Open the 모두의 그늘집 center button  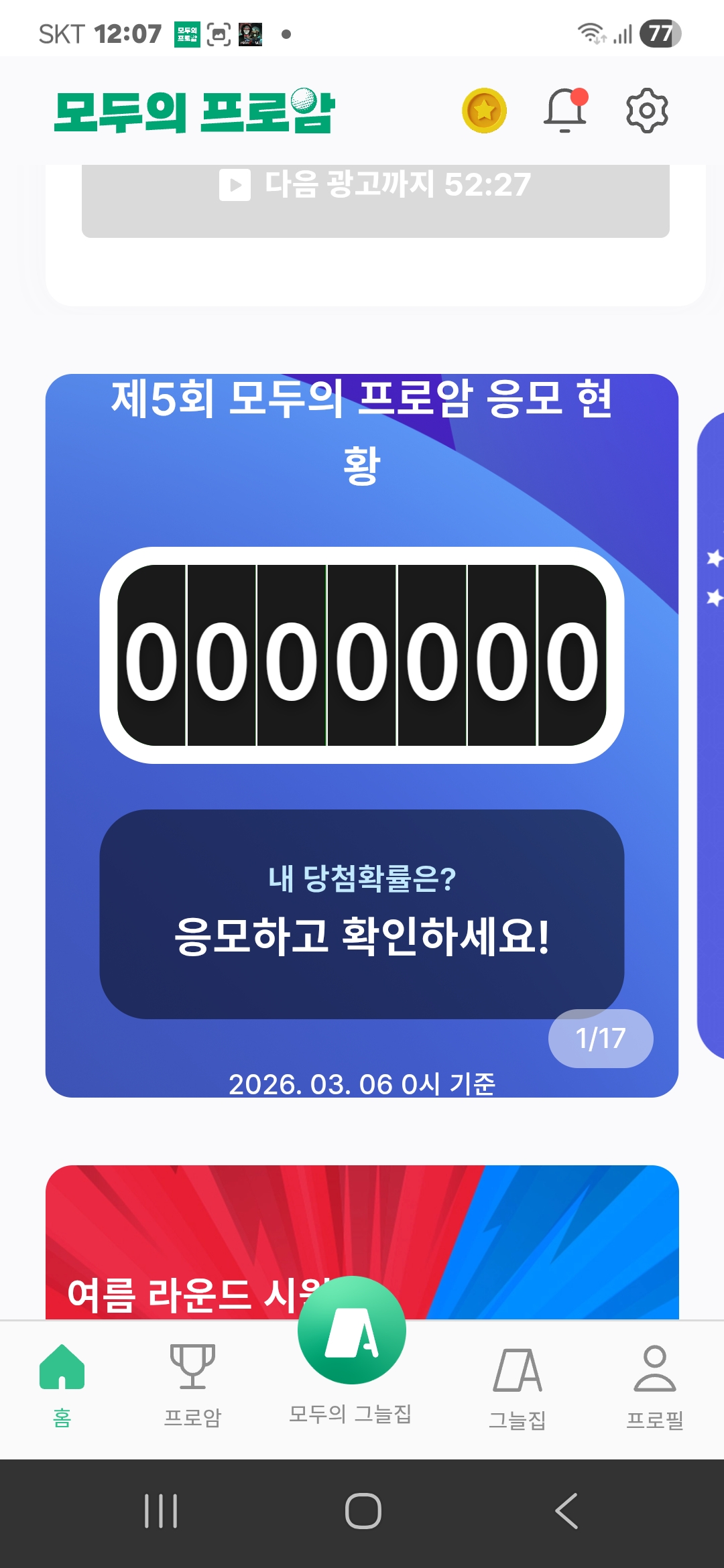click(351, 1331)
